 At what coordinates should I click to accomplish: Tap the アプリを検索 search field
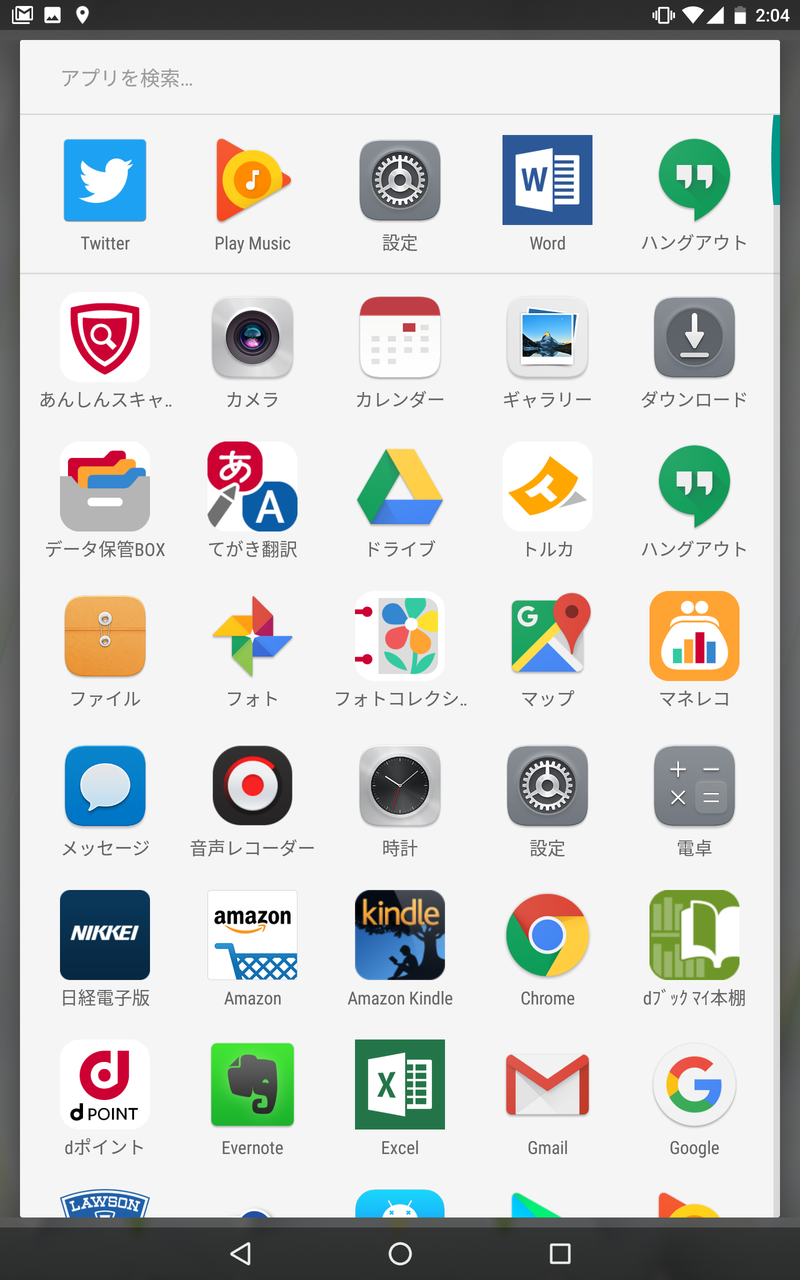pos(400,78)
